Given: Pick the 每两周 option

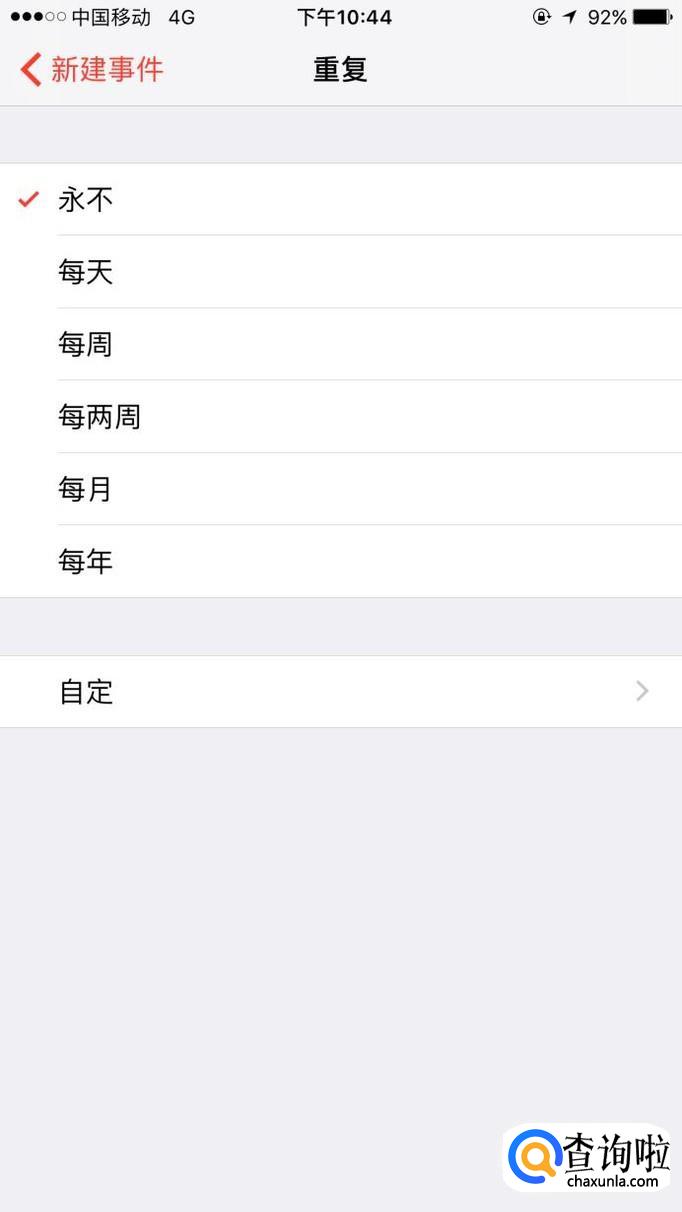Looking at the screenshot, I should (340, 417).
